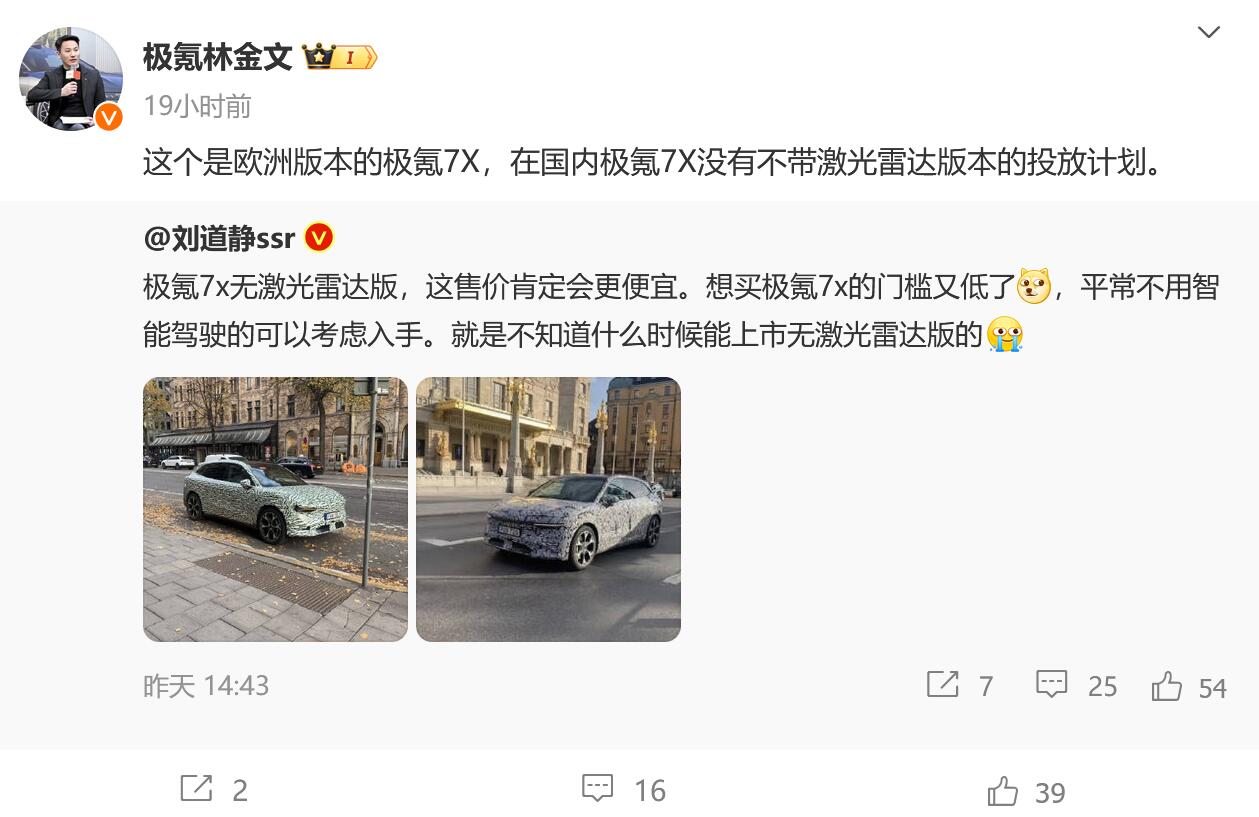View the camouflaged car photo on the road
Screen dimensions: 1259x817
coord(548,509)
